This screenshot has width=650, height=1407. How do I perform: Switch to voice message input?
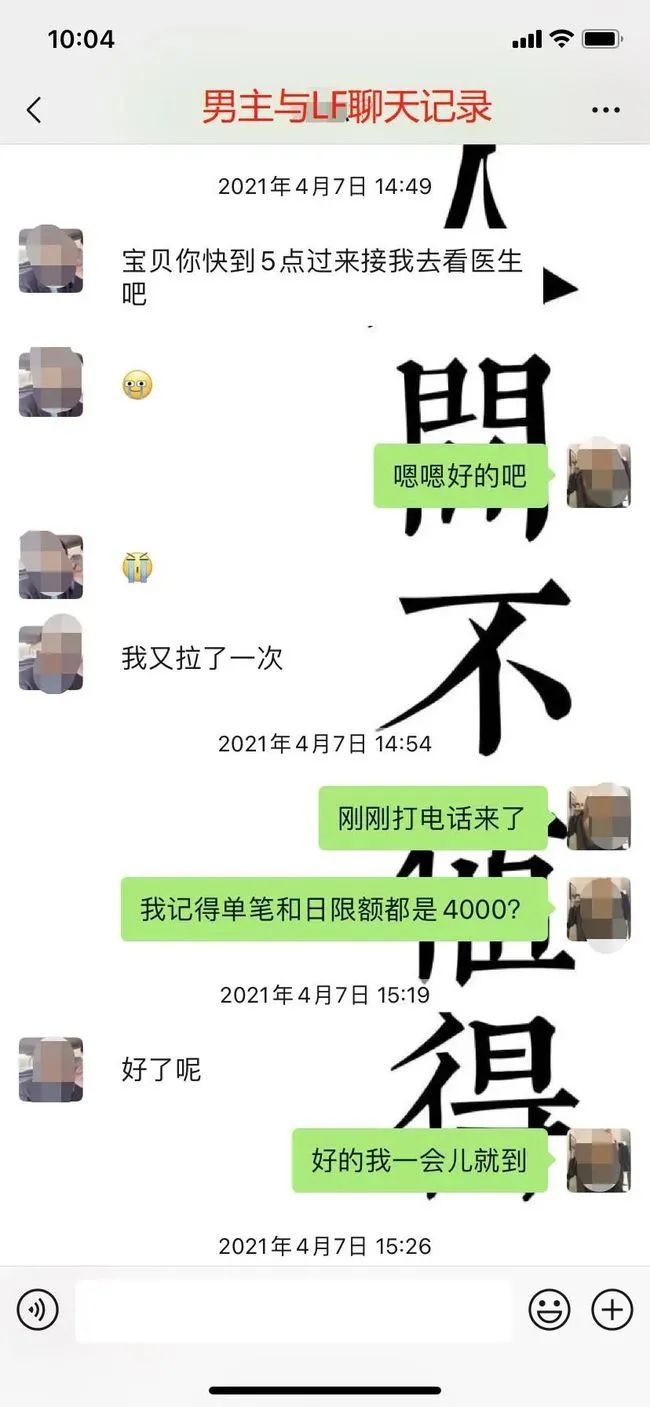coord(38,1309)
